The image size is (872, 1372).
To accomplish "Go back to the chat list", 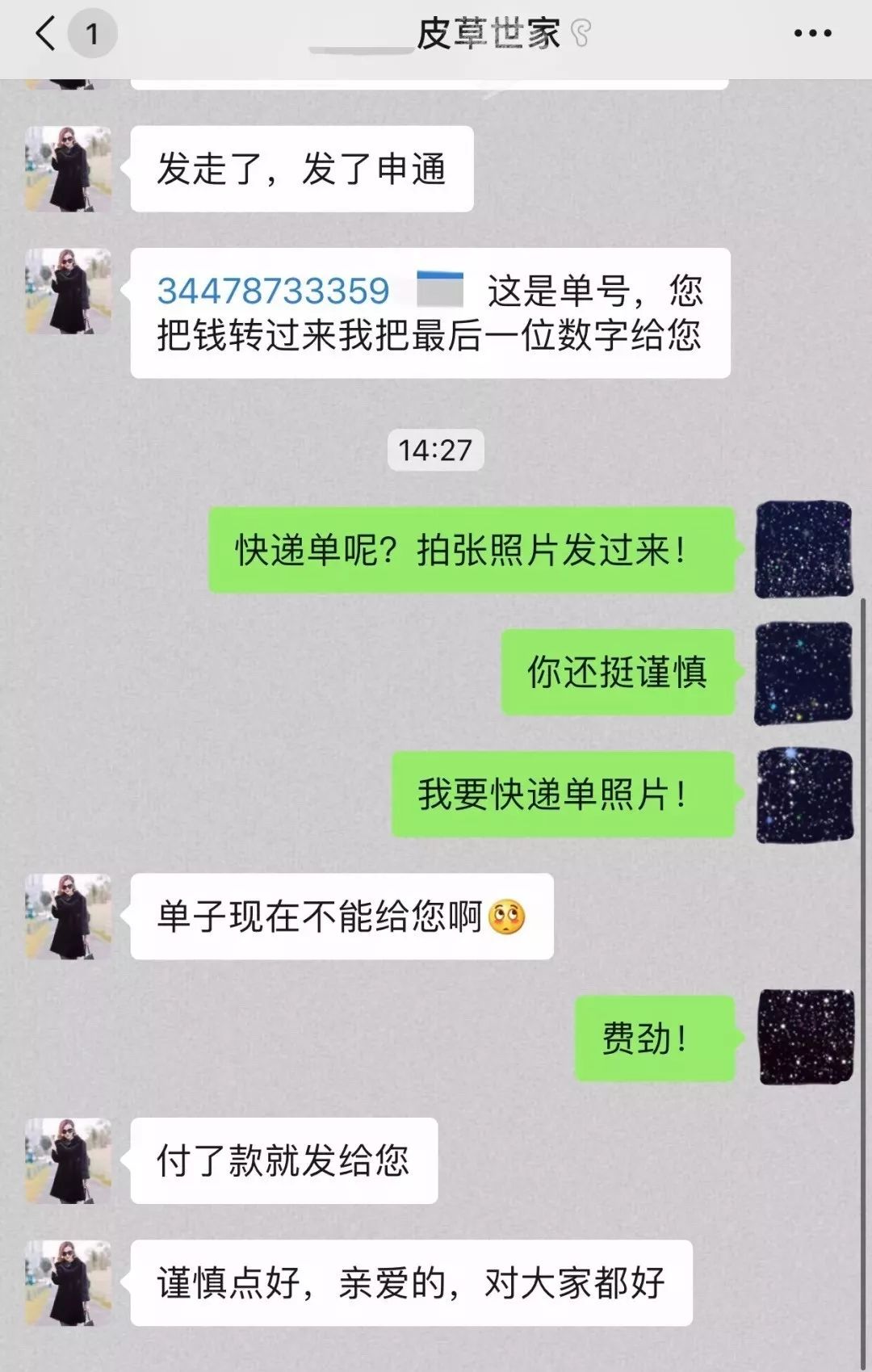I will click(47, 34).
